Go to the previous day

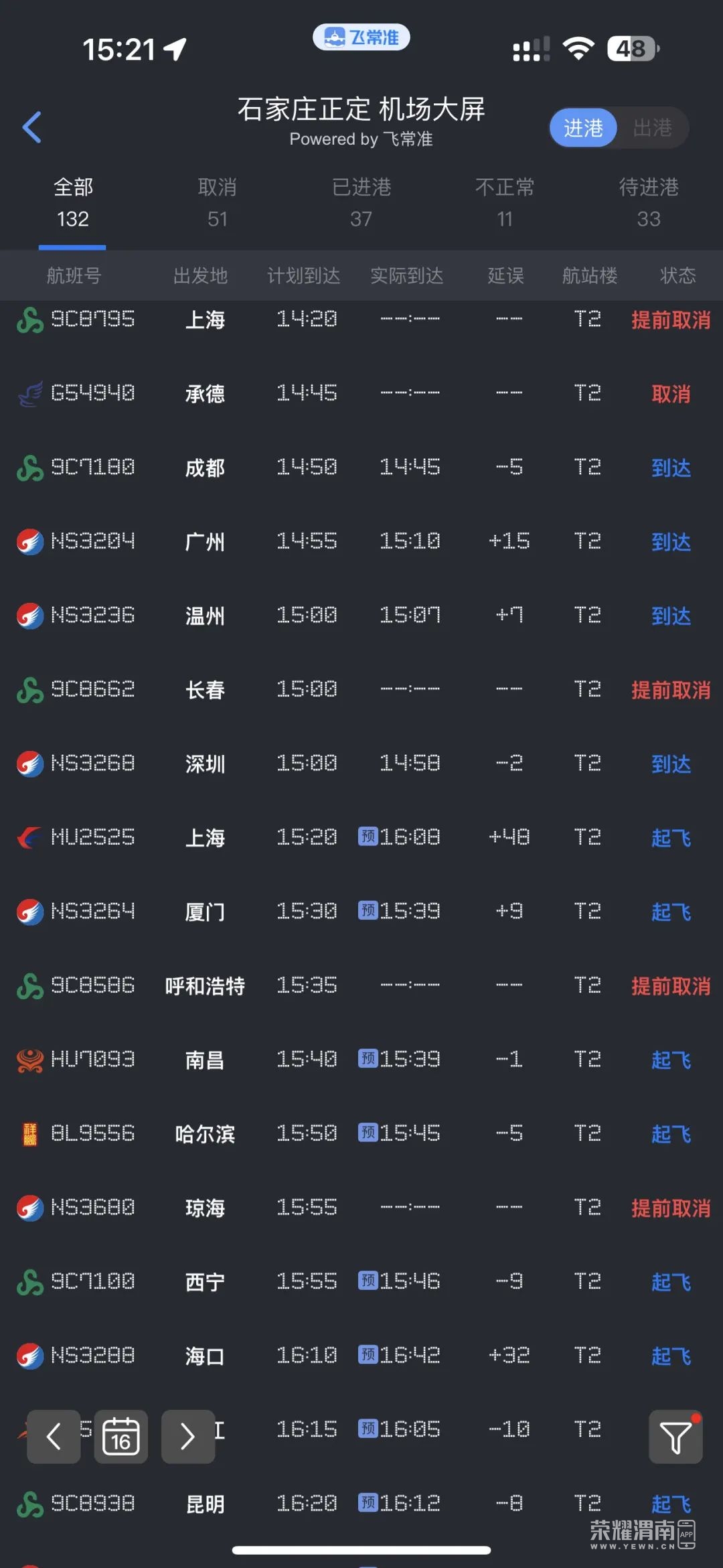pos(54,1437)
